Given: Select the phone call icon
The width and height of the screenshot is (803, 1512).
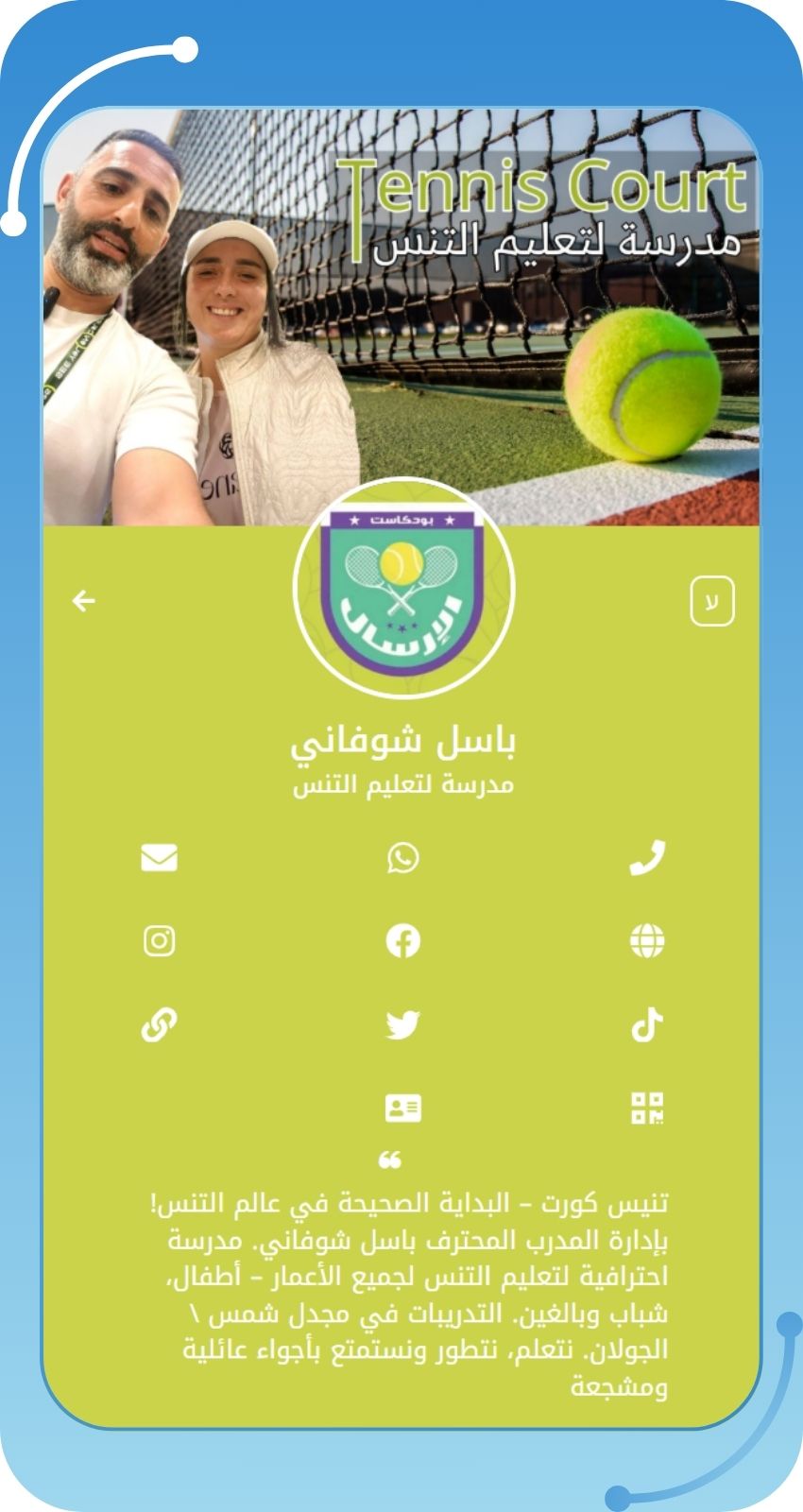Looking at the screenshot, I should (x=647, y=858).
